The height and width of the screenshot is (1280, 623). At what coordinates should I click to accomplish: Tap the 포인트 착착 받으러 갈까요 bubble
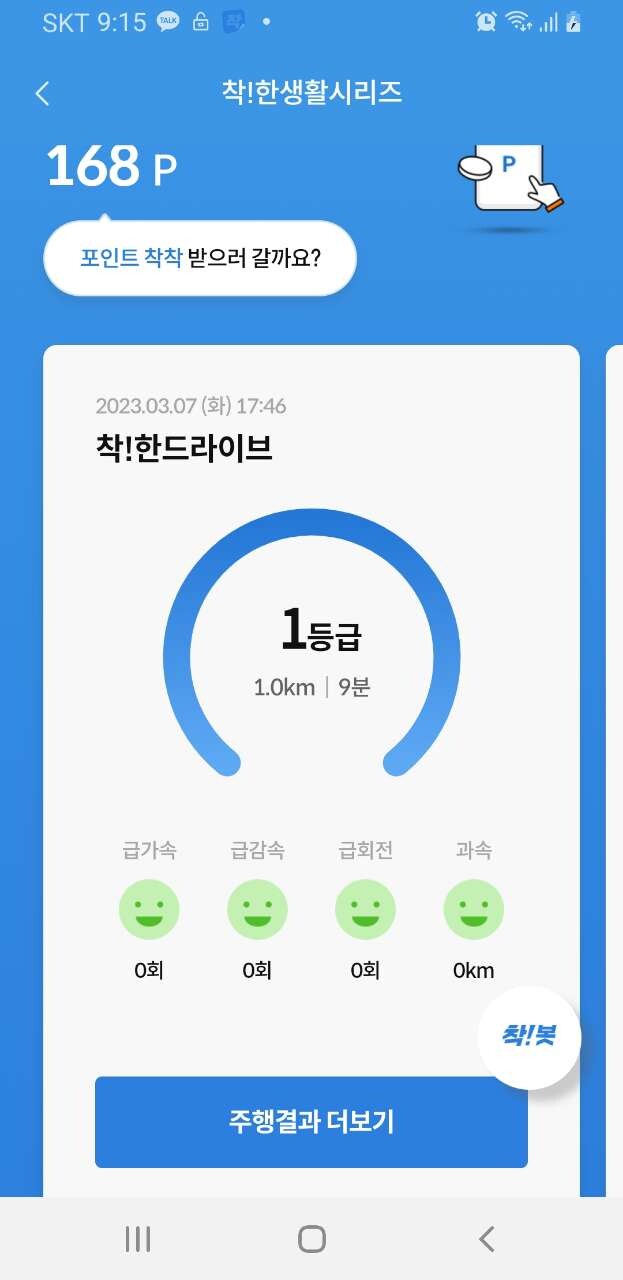tap(200, 258)
